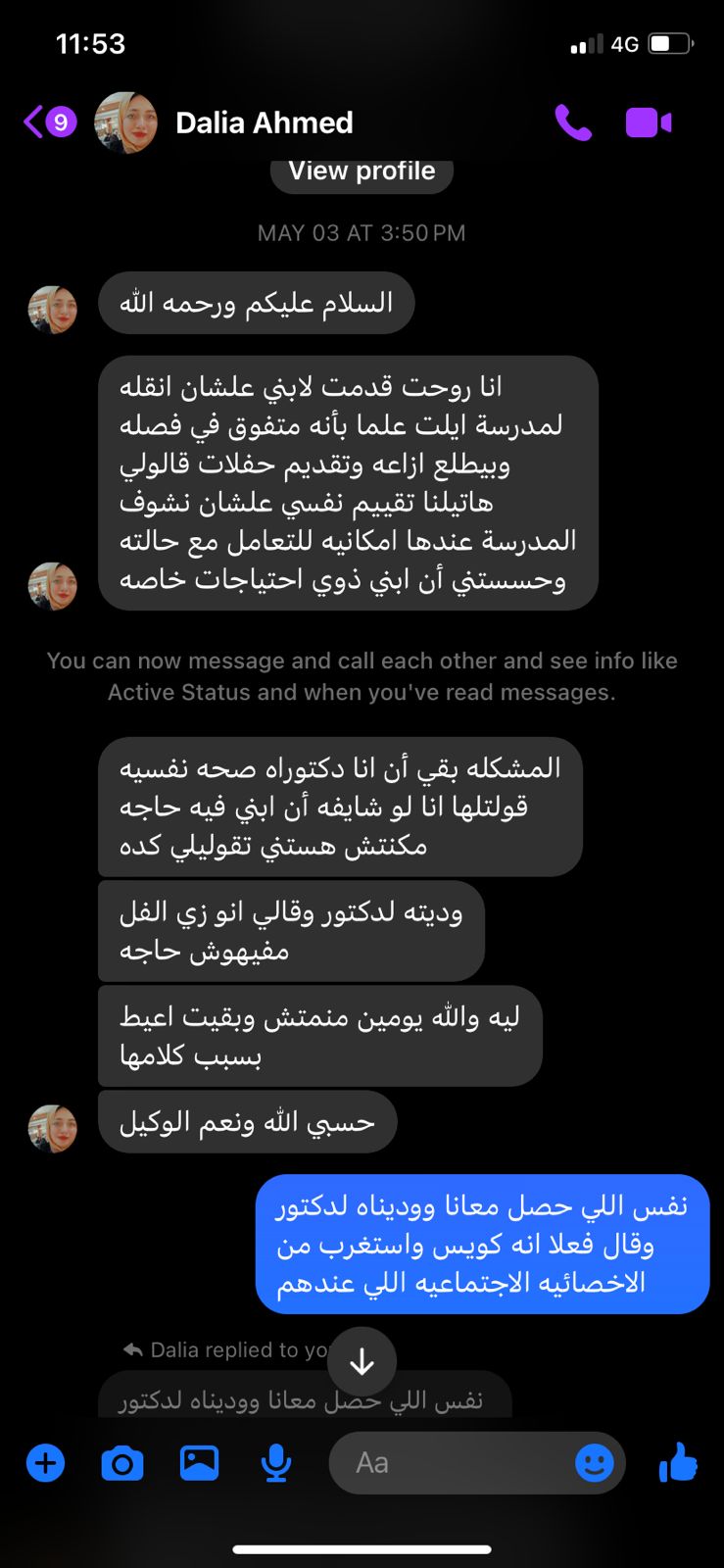Focus the Aa message input field

(x=451, y=1463)
